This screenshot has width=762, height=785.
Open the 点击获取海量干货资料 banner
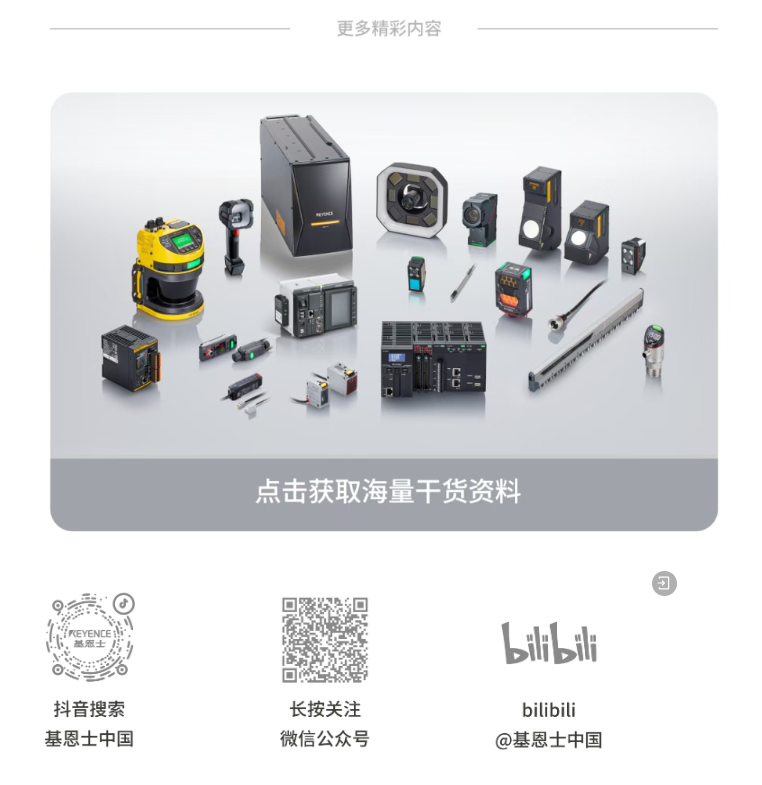tap(387, 492)
